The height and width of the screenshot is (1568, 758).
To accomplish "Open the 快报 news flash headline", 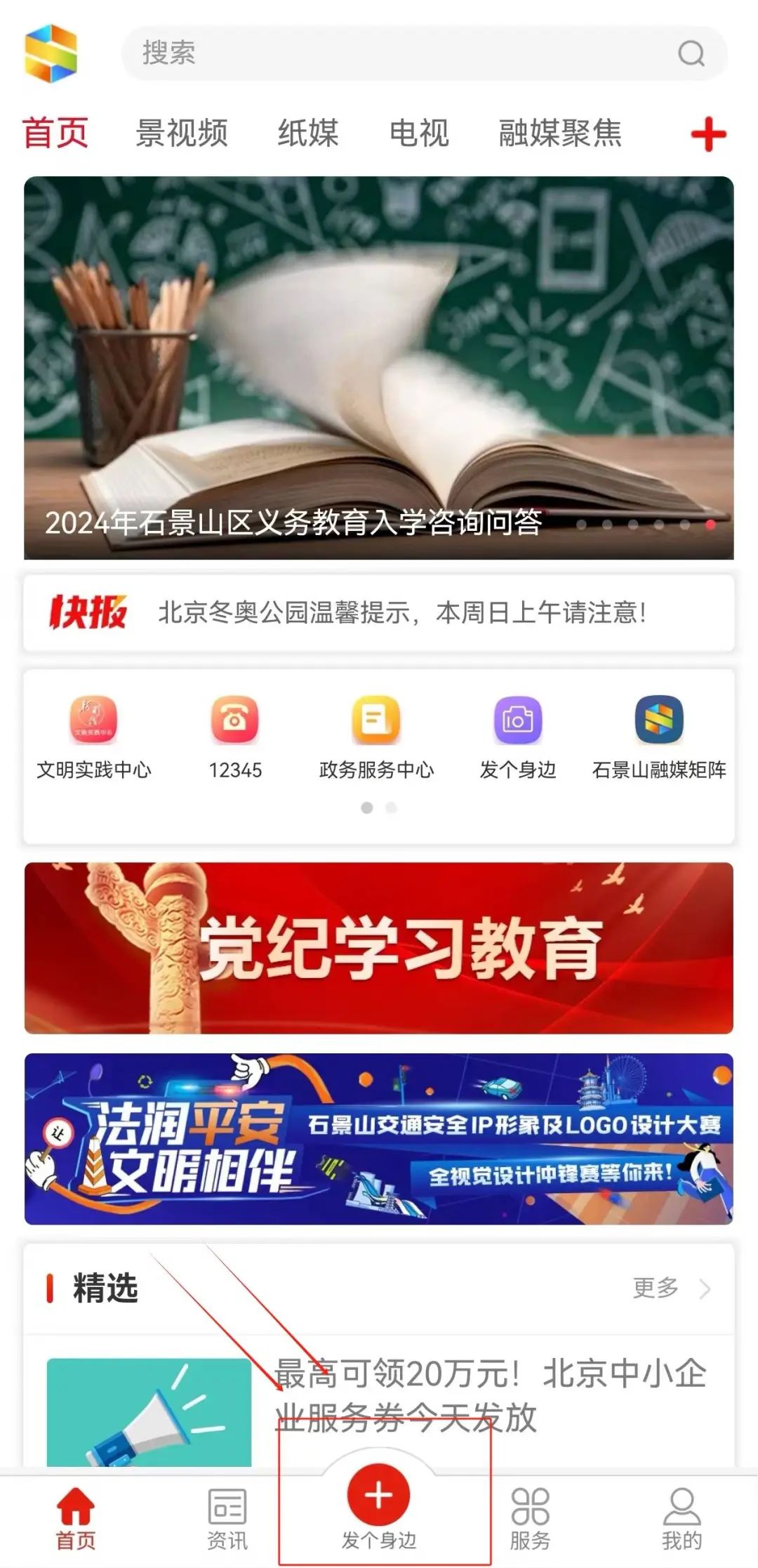I will pyautogui.click(x=401, y=612).
